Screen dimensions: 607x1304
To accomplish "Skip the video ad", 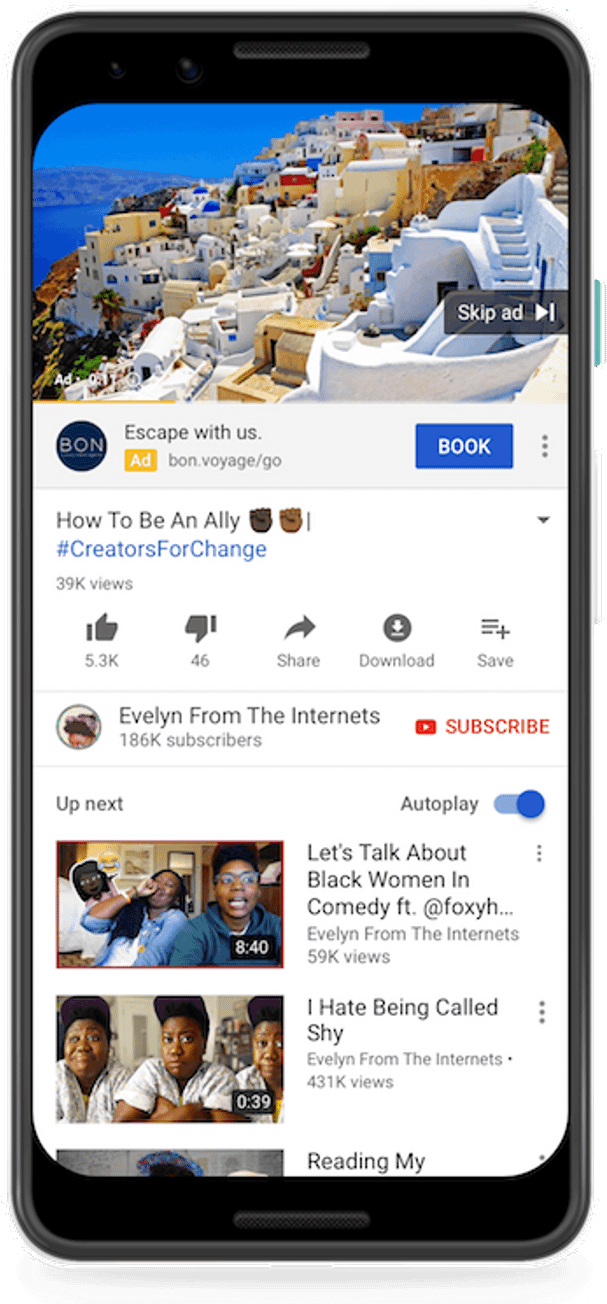I will (505, 313).
